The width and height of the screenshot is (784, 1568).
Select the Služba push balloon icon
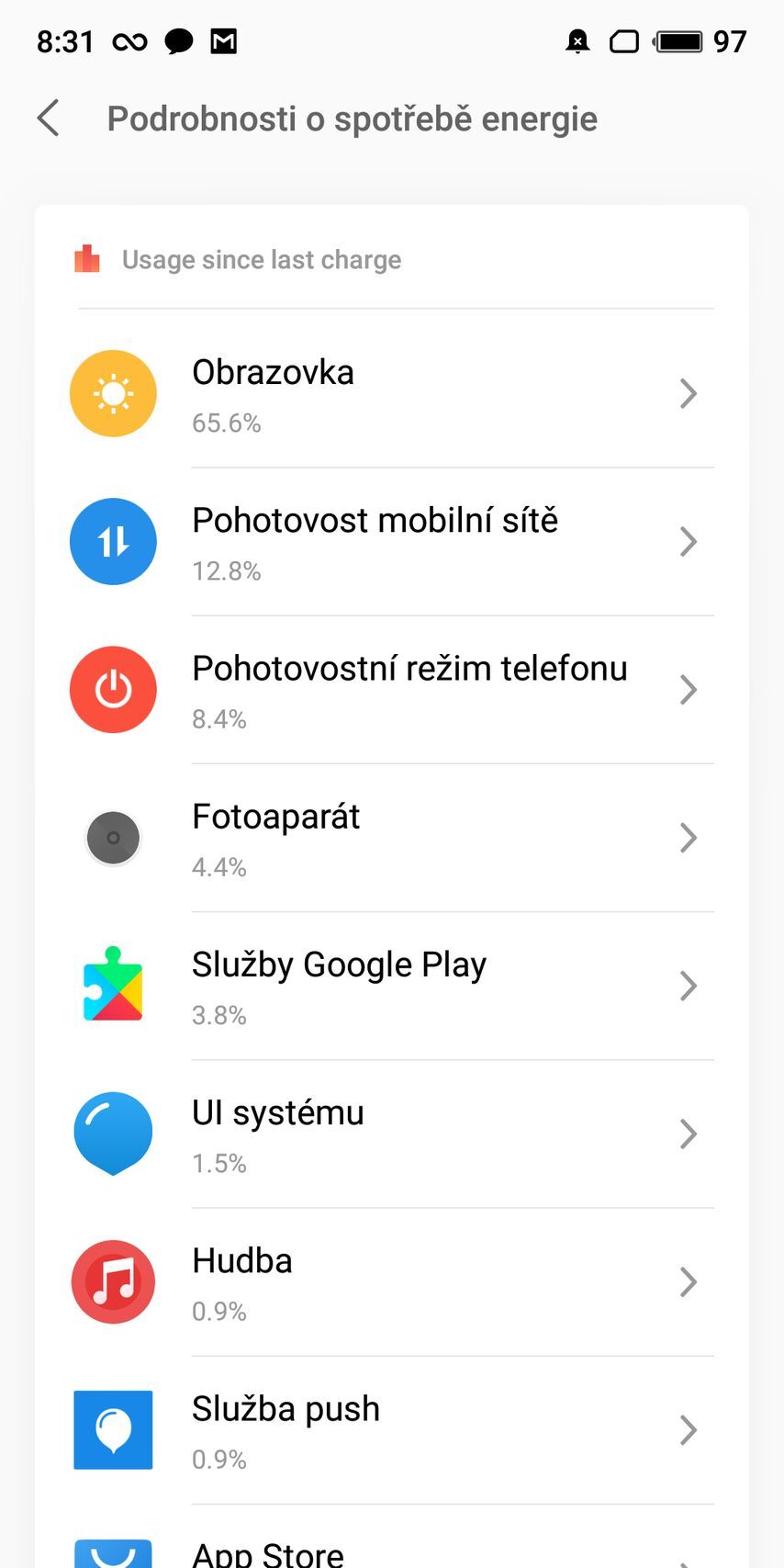113,1430
